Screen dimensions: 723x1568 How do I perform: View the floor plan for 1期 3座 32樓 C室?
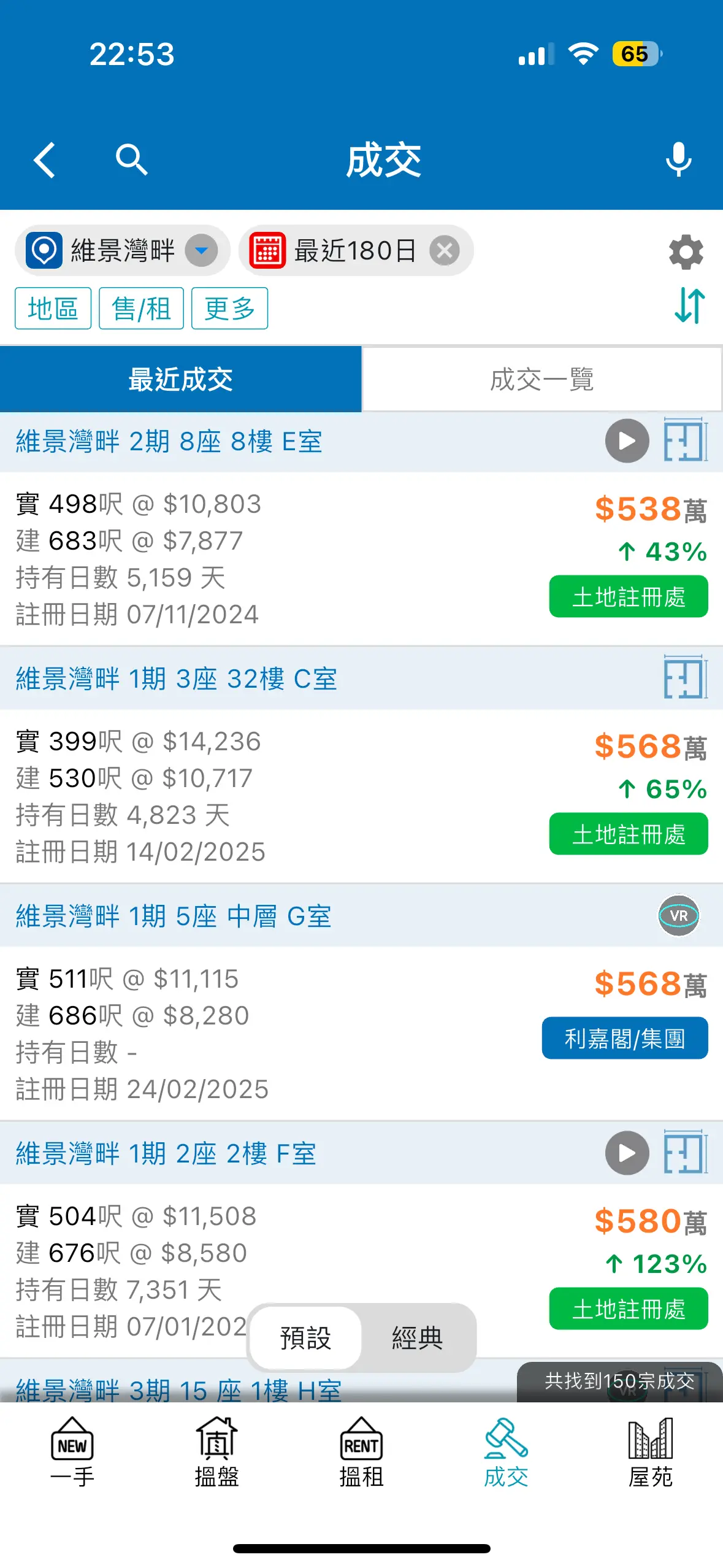tap(686, 678)
